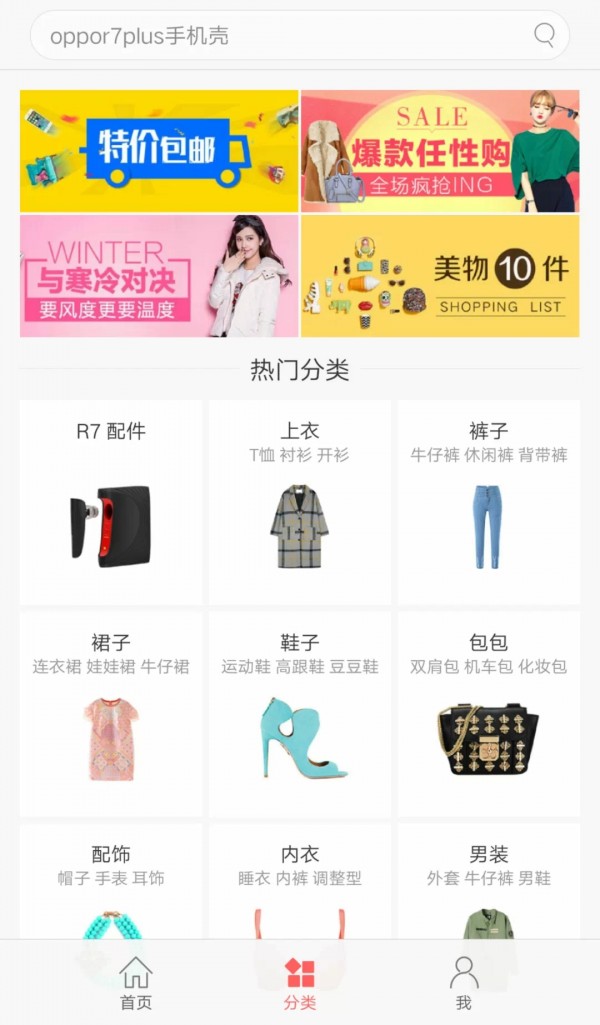Tap the oppor7plus手机壳 search field

[280, 37]
